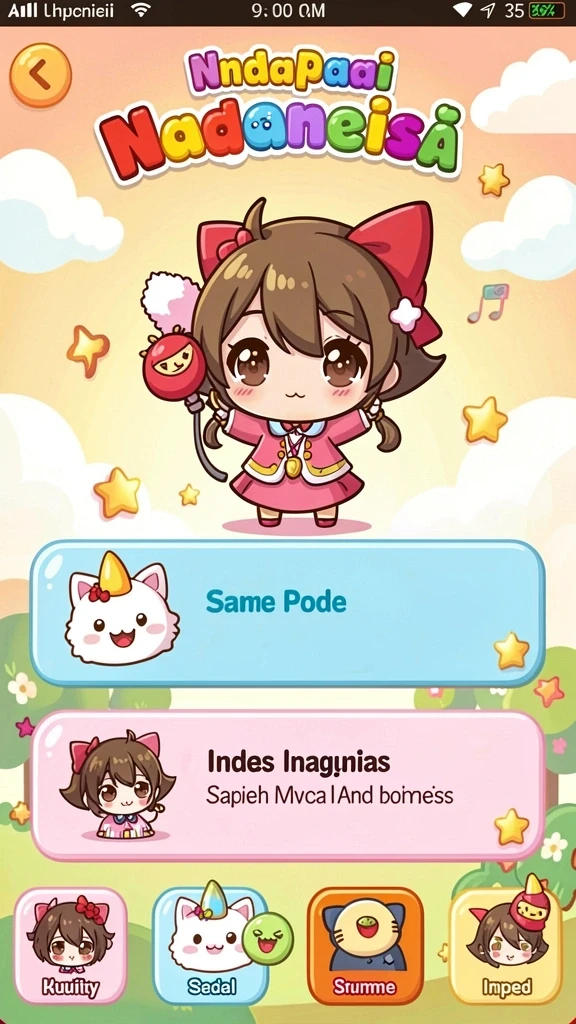Open the Same Pode card
Viewport: 576px width, 1024px height.
(x=287, y=613)
